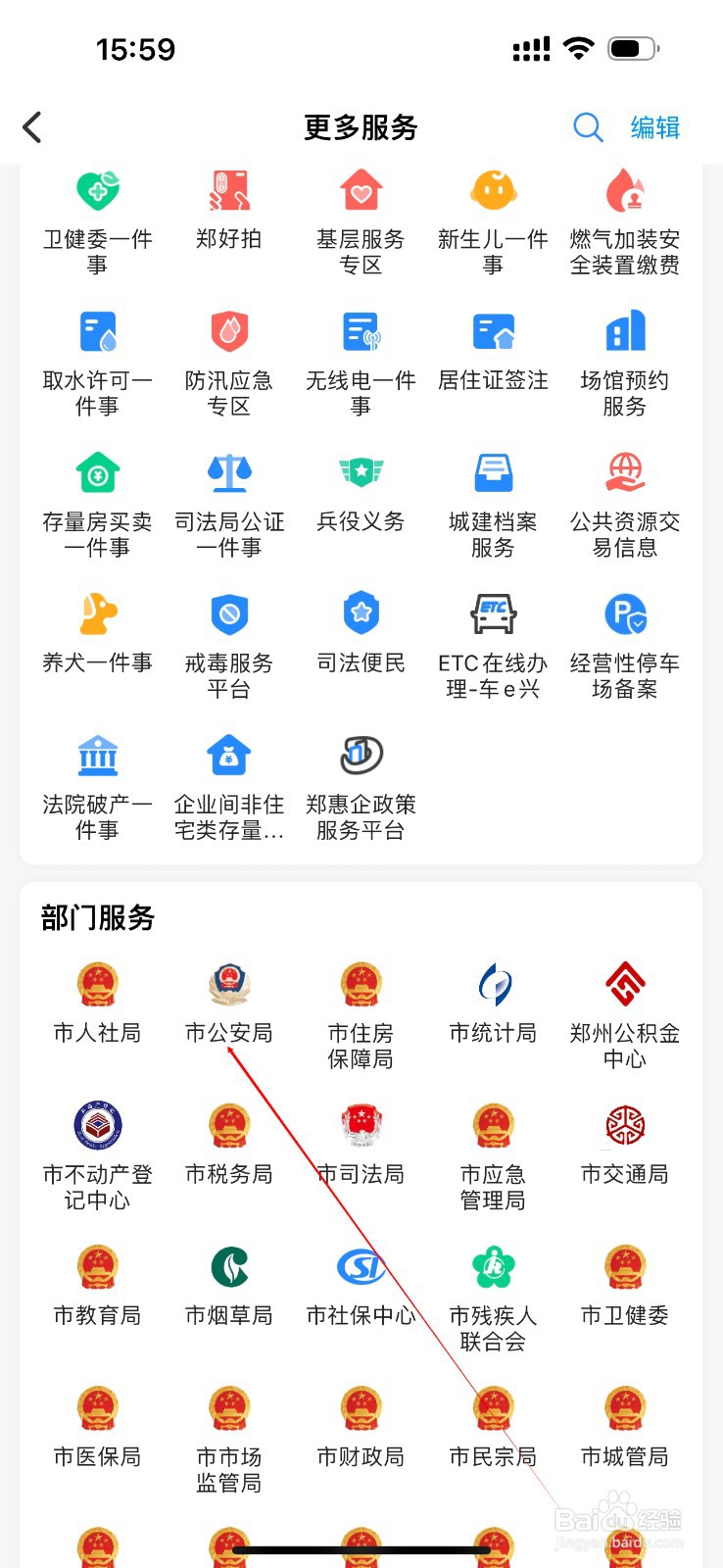Go back using the left chevron

pos(32,127)
